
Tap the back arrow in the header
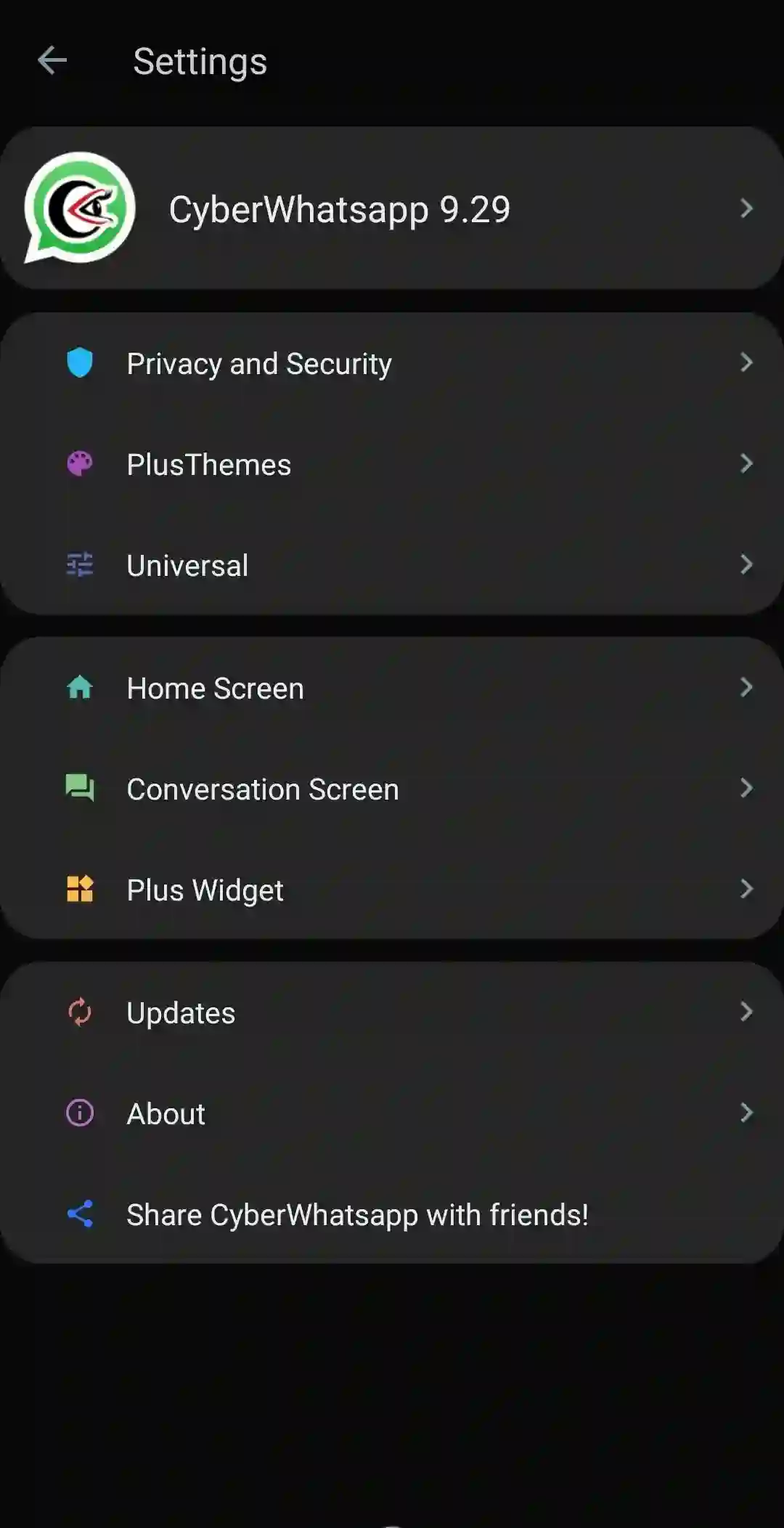pos(52,61)
